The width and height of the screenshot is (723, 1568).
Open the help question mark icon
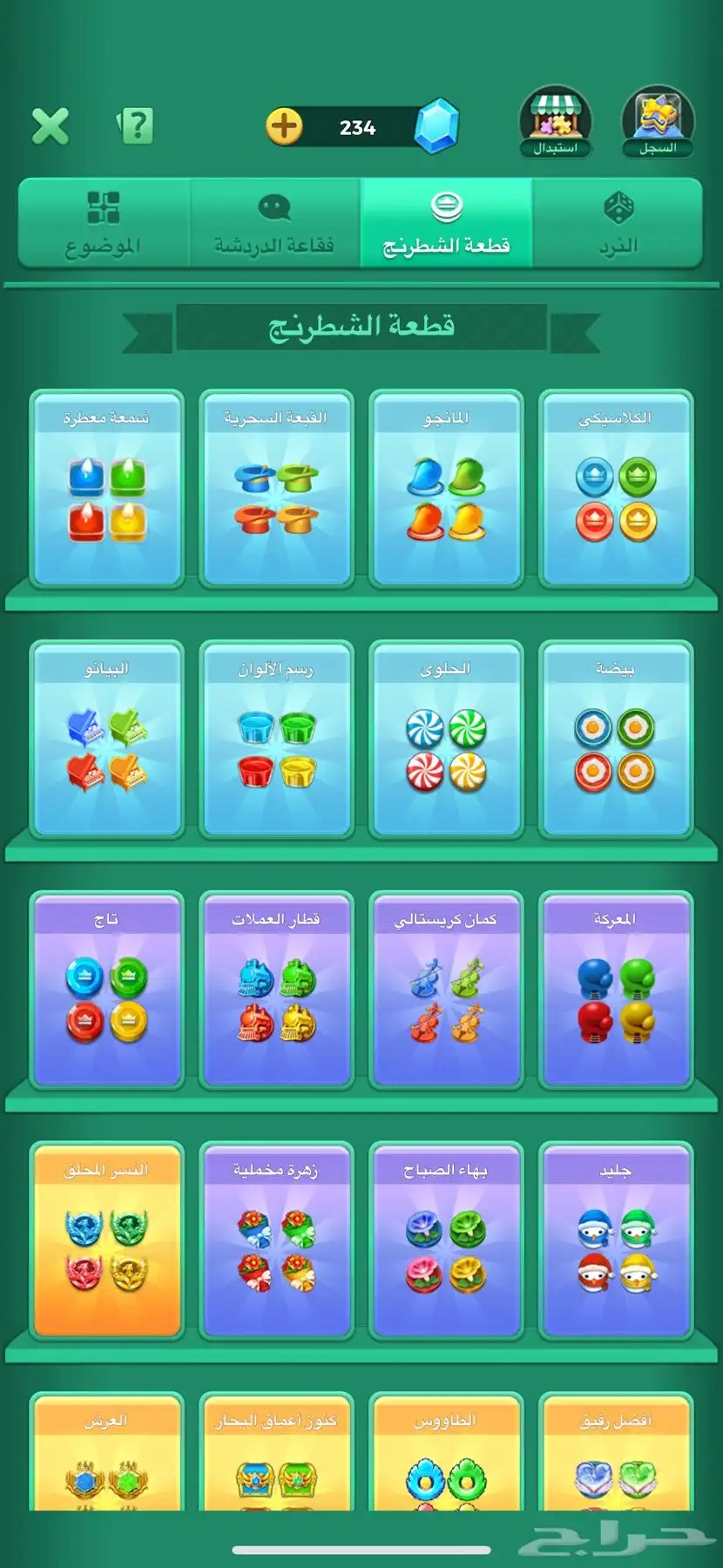(x=136, y=126)
